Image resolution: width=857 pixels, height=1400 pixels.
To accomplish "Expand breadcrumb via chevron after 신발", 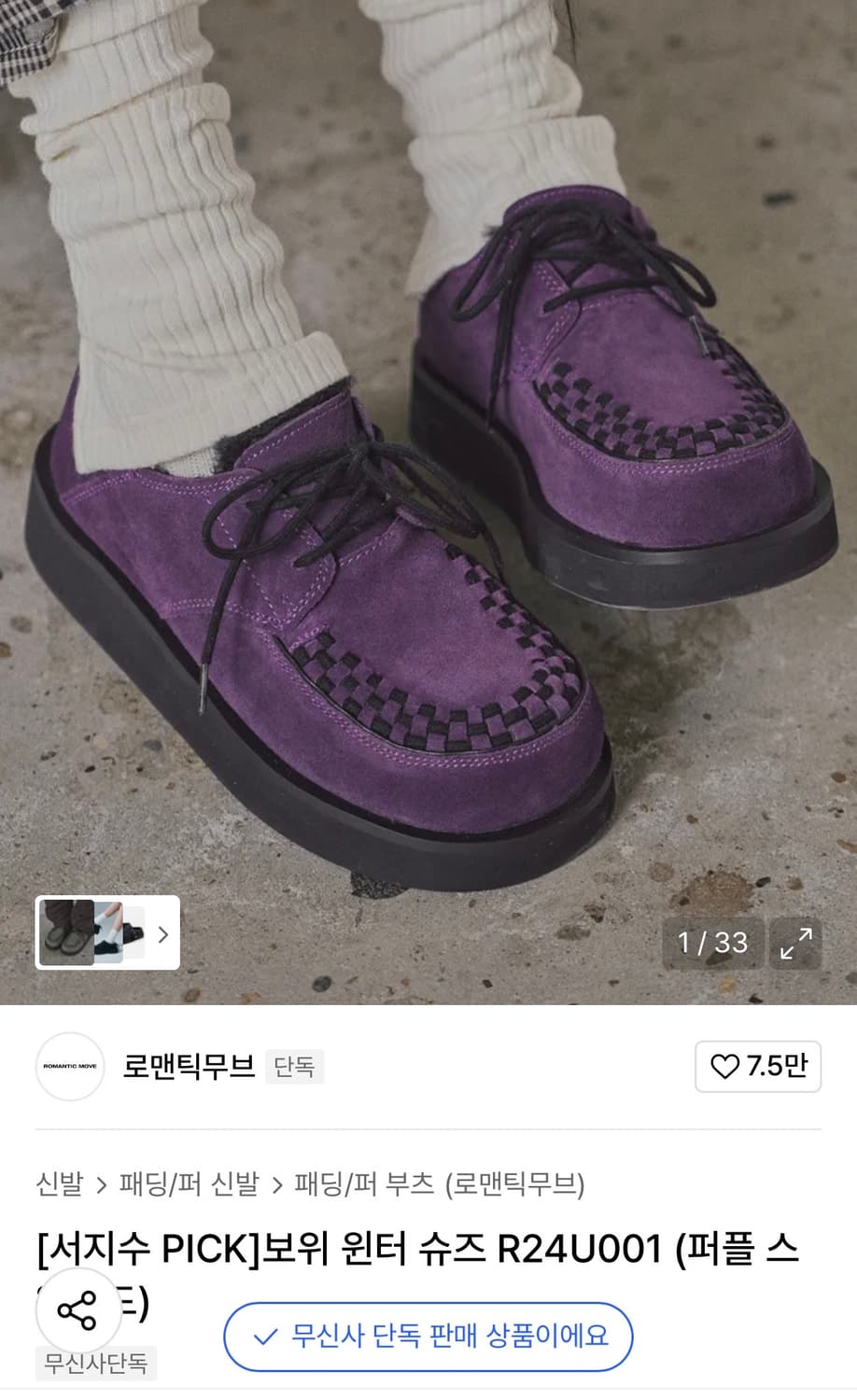I will [103, 1182].
